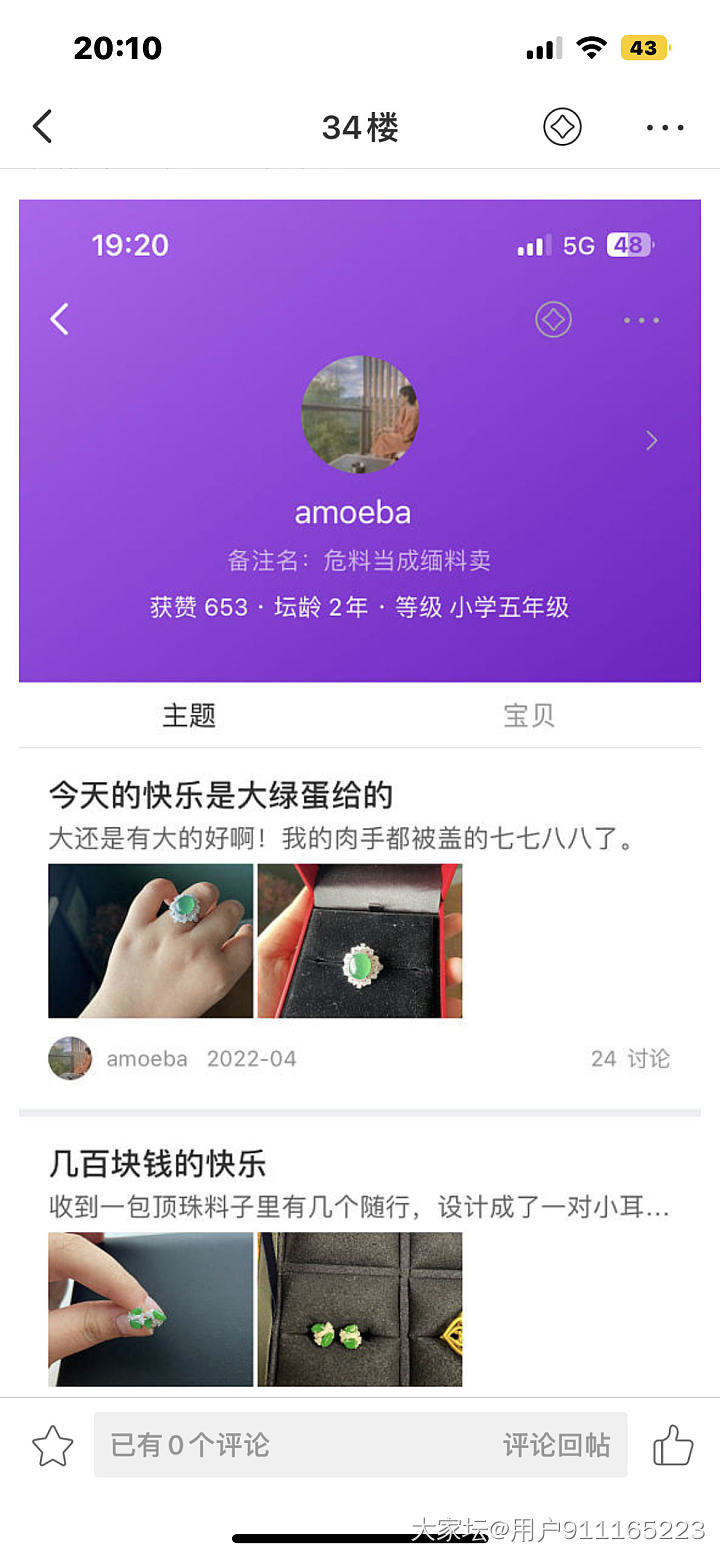Tap the diamond icon in the top bar
Image resolution: width=720 pixels, height=1558 pixels.
click(x=562, y=127)
